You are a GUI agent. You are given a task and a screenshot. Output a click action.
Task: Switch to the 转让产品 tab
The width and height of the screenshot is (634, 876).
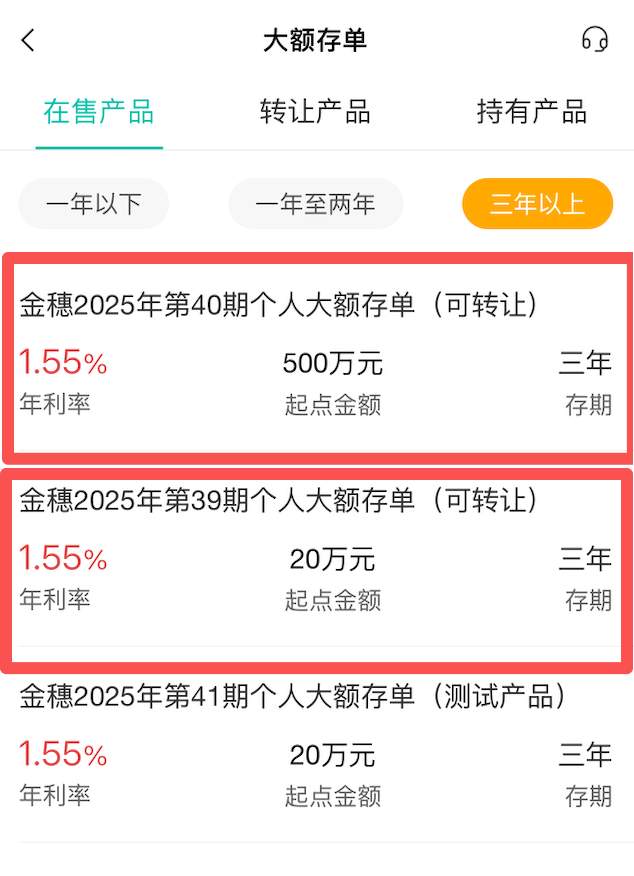315,111
